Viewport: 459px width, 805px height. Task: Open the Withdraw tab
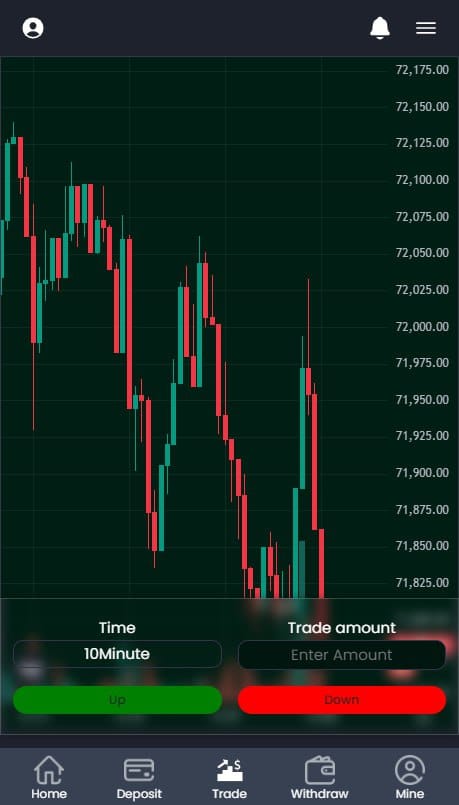(x=319, y=777)
